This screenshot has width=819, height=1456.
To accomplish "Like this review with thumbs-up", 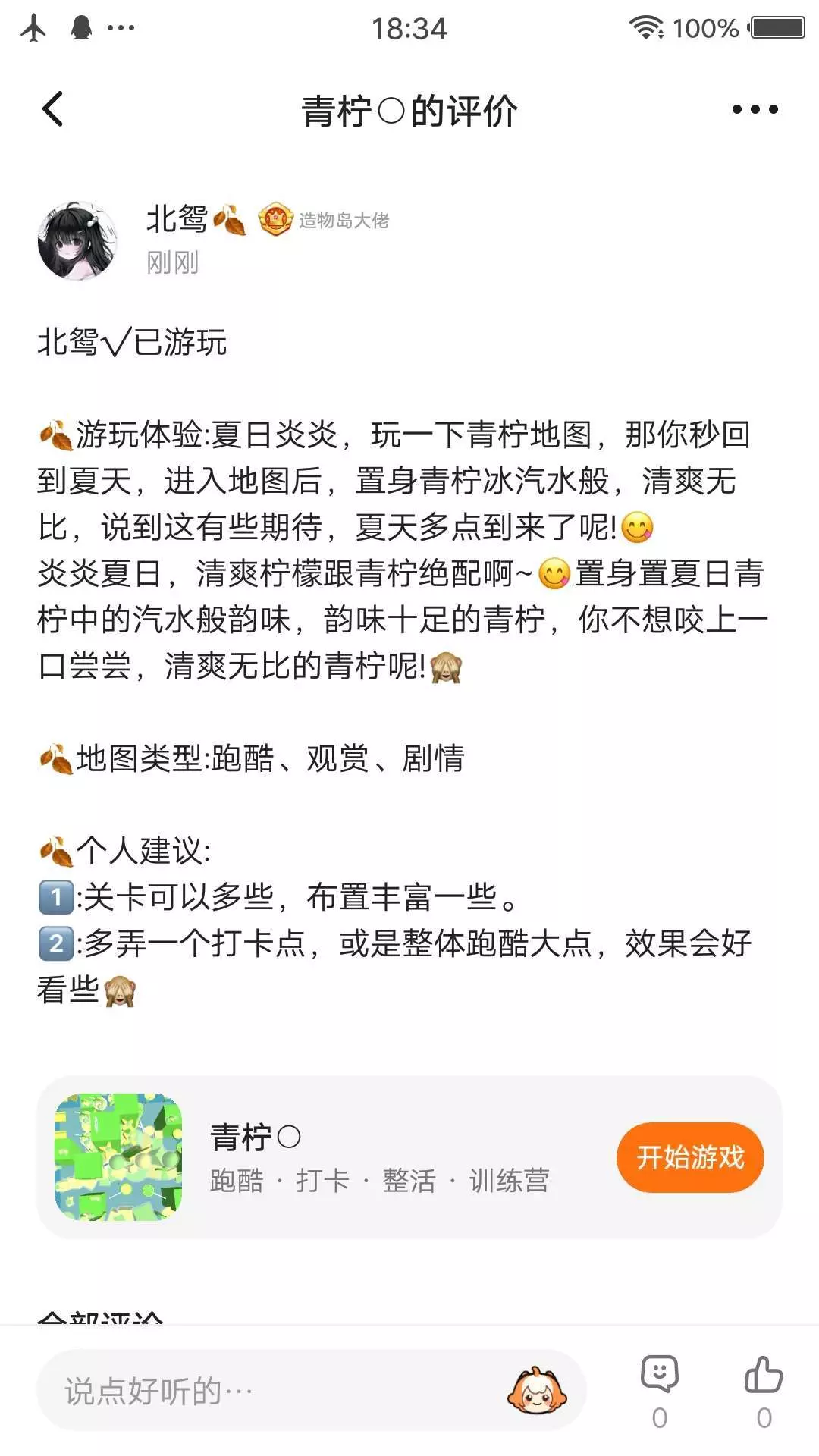I will pyautogui.click(x=764, y=1391).
